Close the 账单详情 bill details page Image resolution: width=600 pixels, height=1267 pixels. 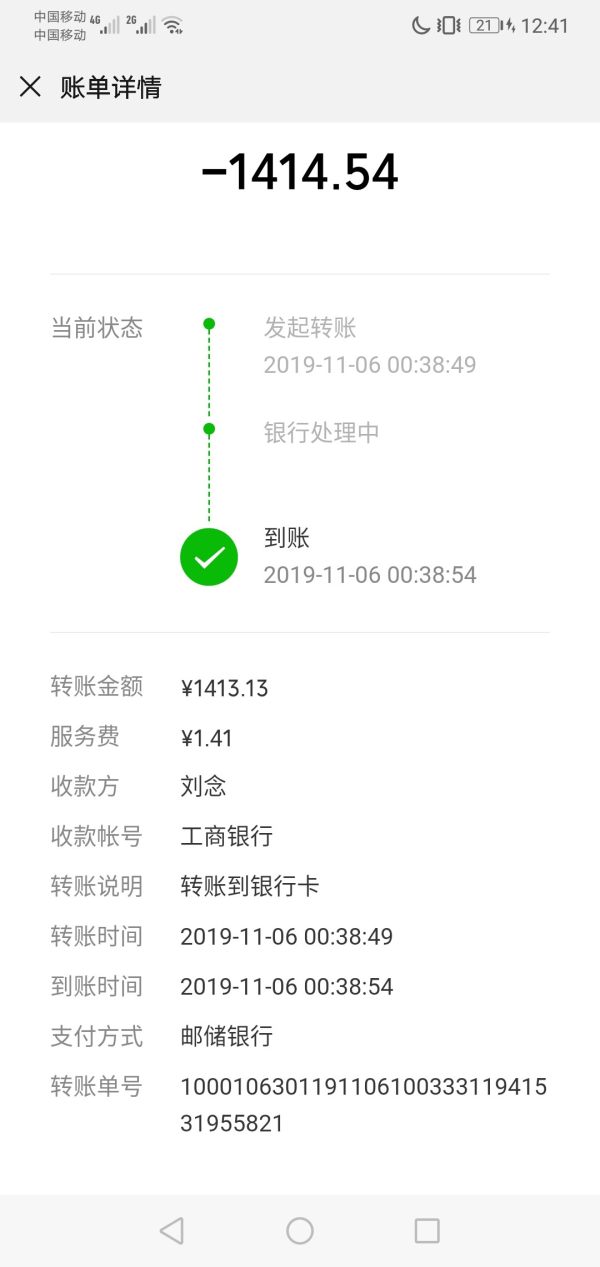(30, 87)
